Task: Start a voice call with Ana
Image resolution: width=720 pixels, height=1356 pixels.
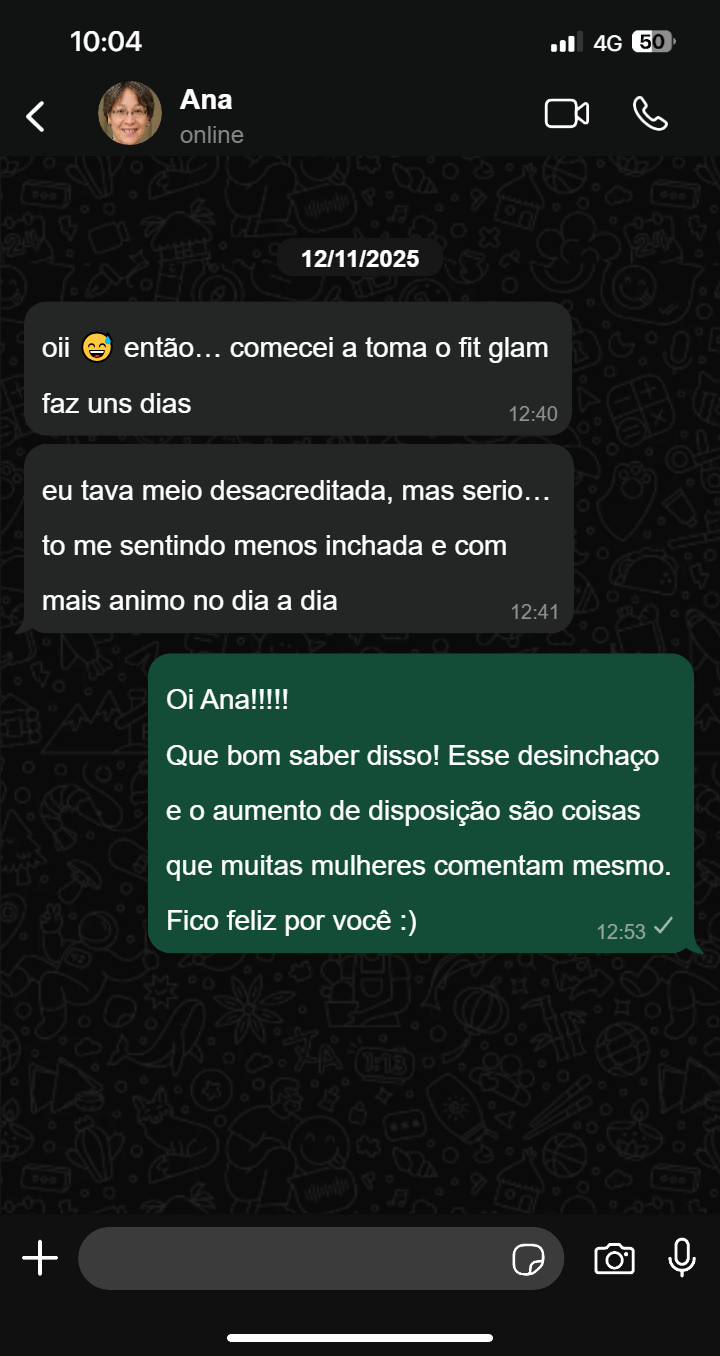Action: [x=650, y=114]
